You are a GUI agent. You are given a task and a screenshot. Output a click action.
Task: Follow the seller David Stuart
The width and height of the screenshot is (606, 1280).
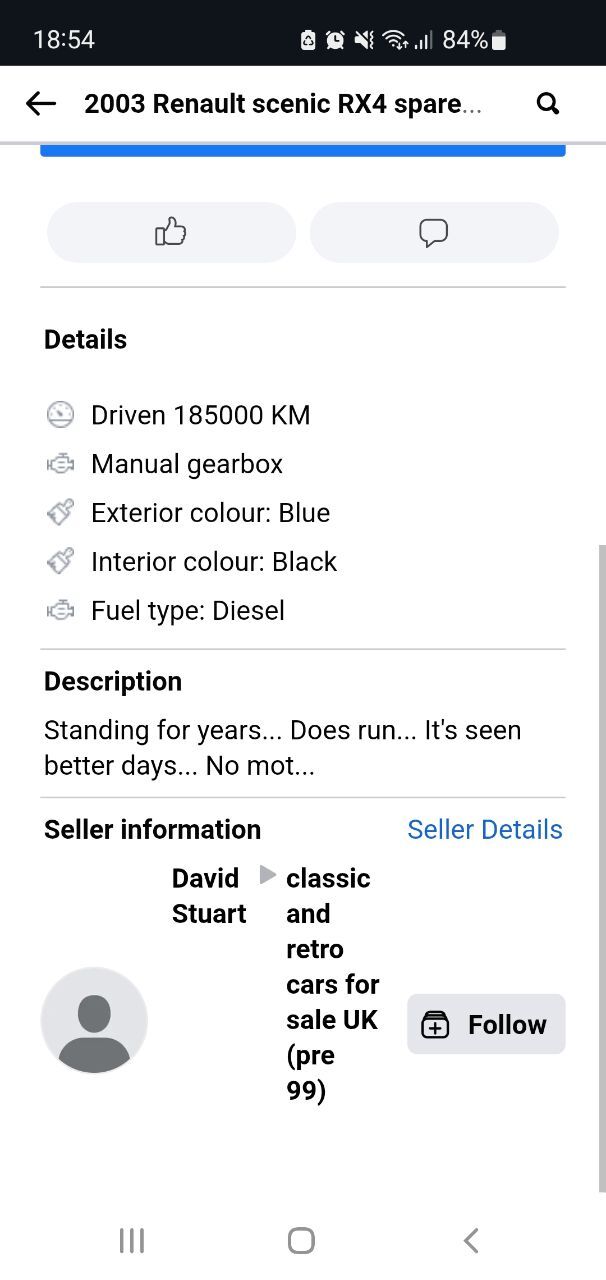pyautogui.click(x=486, y=1024)
